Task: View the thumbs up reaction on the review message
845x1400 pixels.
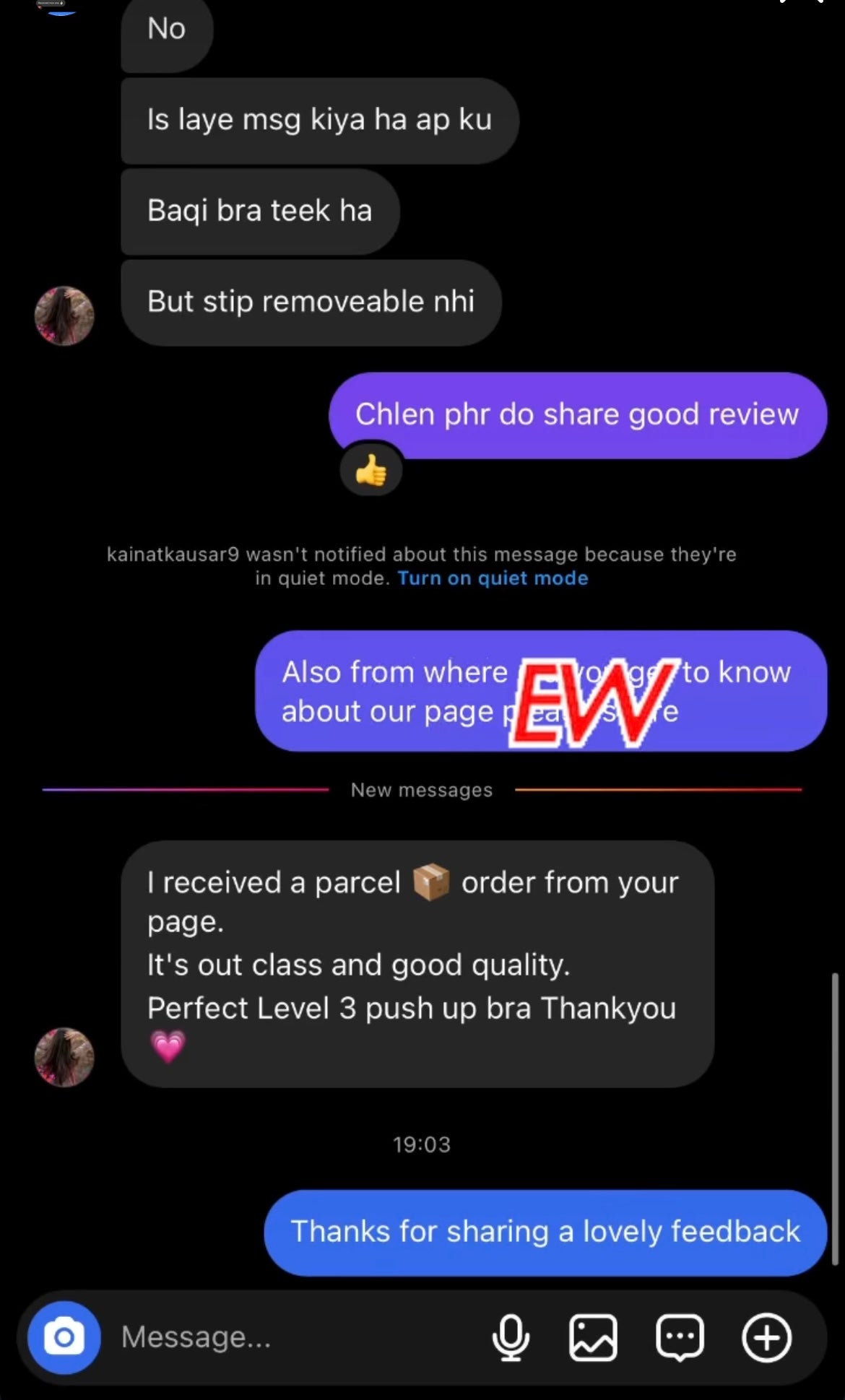Action: tap(371, 471)
